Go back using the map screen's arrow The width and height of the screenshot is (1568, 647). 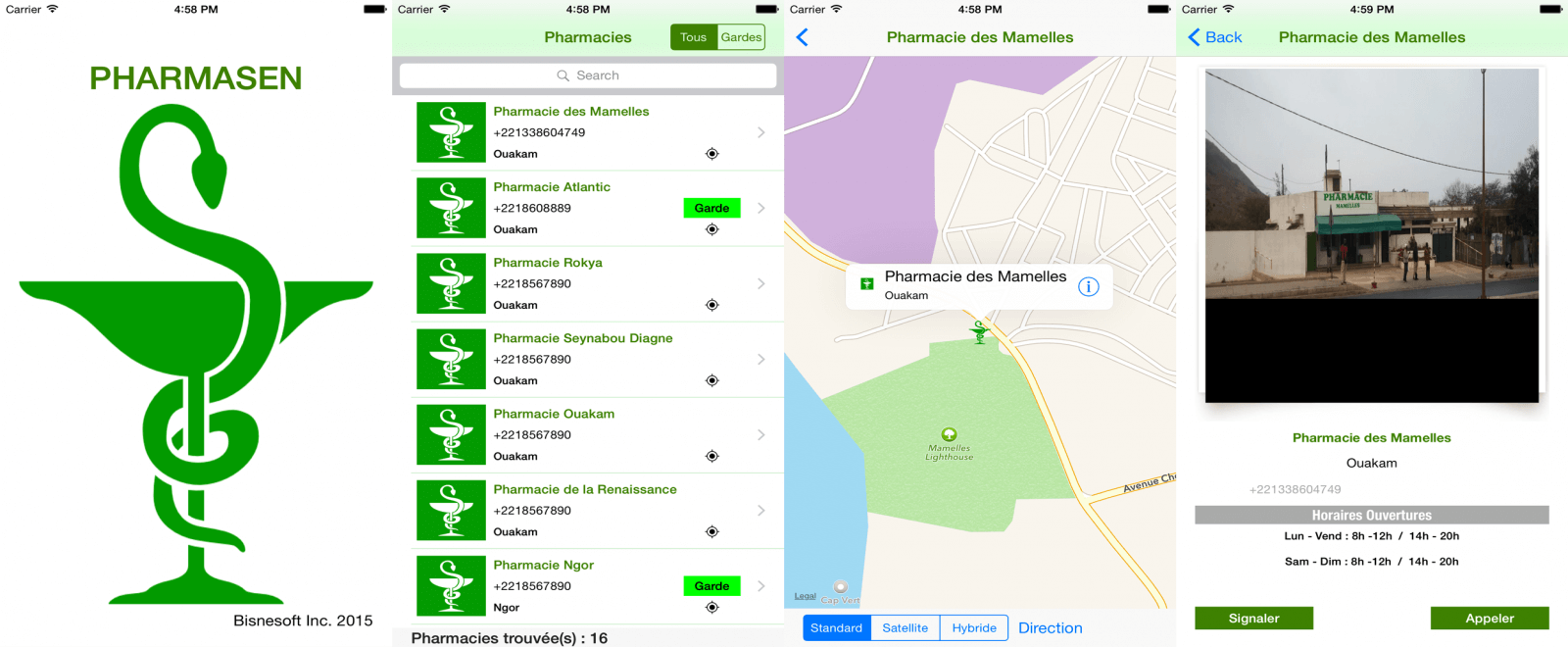(803, 37)
